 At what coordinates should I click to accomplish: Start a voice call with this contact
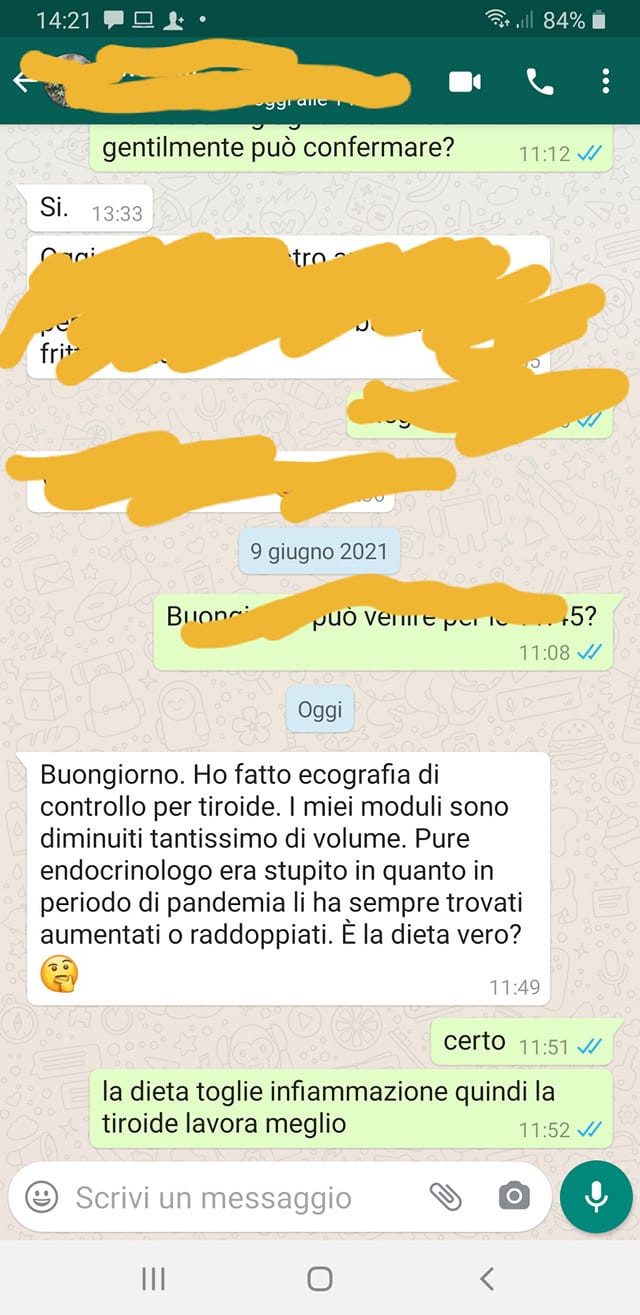coord(540,82)
